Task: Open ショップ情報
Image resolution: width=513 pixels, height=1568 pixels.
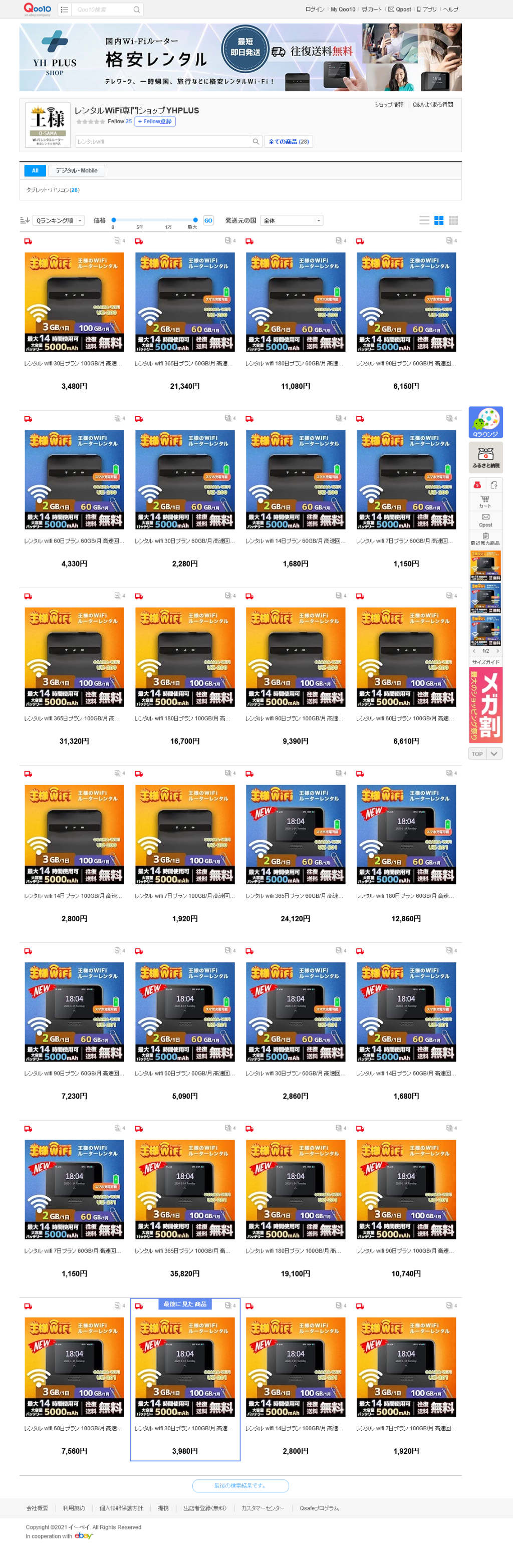Action: pyautogui.click(x=389, y=105)
